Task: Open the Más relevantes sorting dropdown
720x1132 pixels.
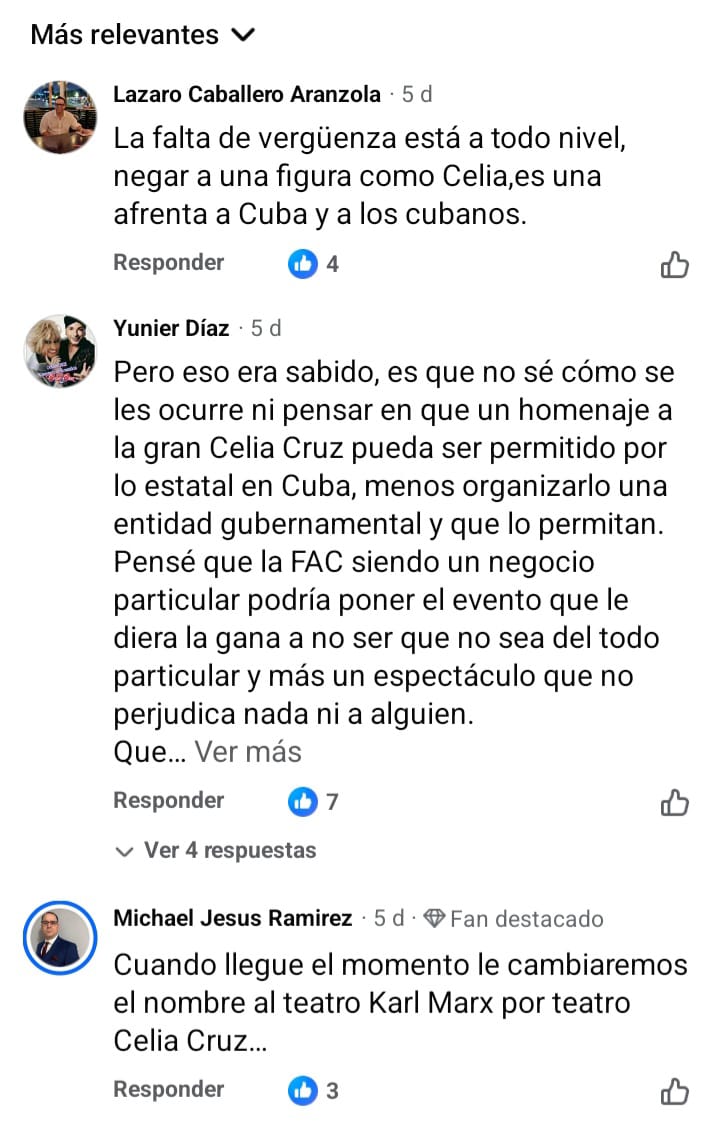Action: (143, 35)
